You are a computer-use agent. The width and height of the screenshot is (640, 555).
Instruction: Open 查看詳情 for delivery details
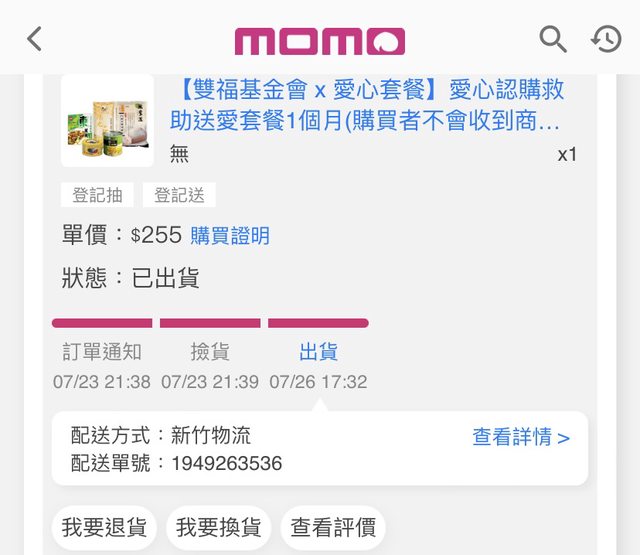click(x=521, y=437)
